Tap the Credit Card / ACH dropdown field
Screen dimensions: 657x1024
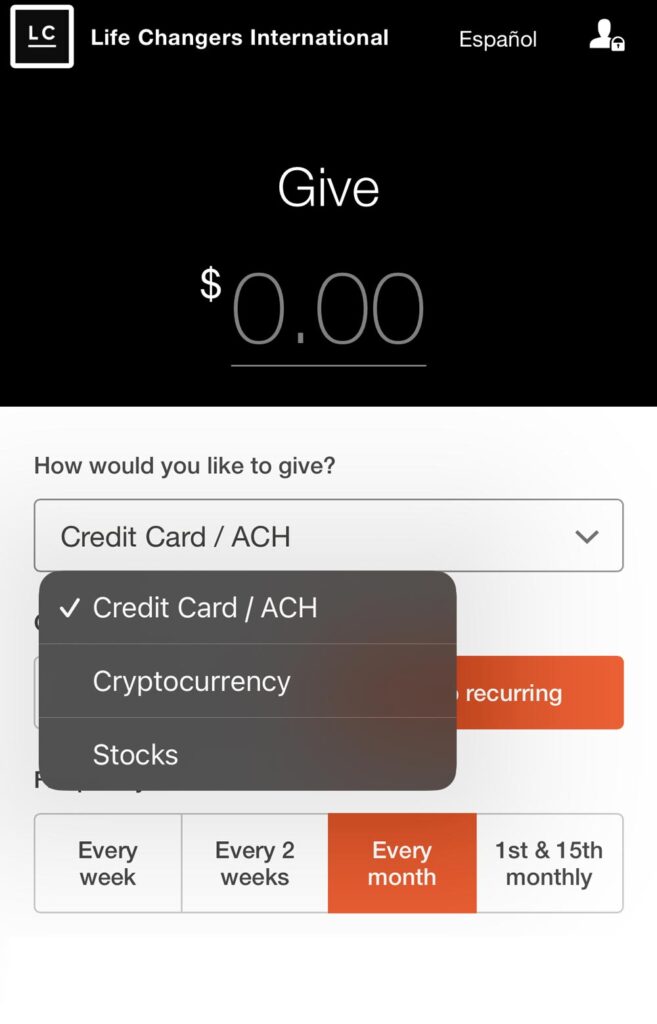328,536
